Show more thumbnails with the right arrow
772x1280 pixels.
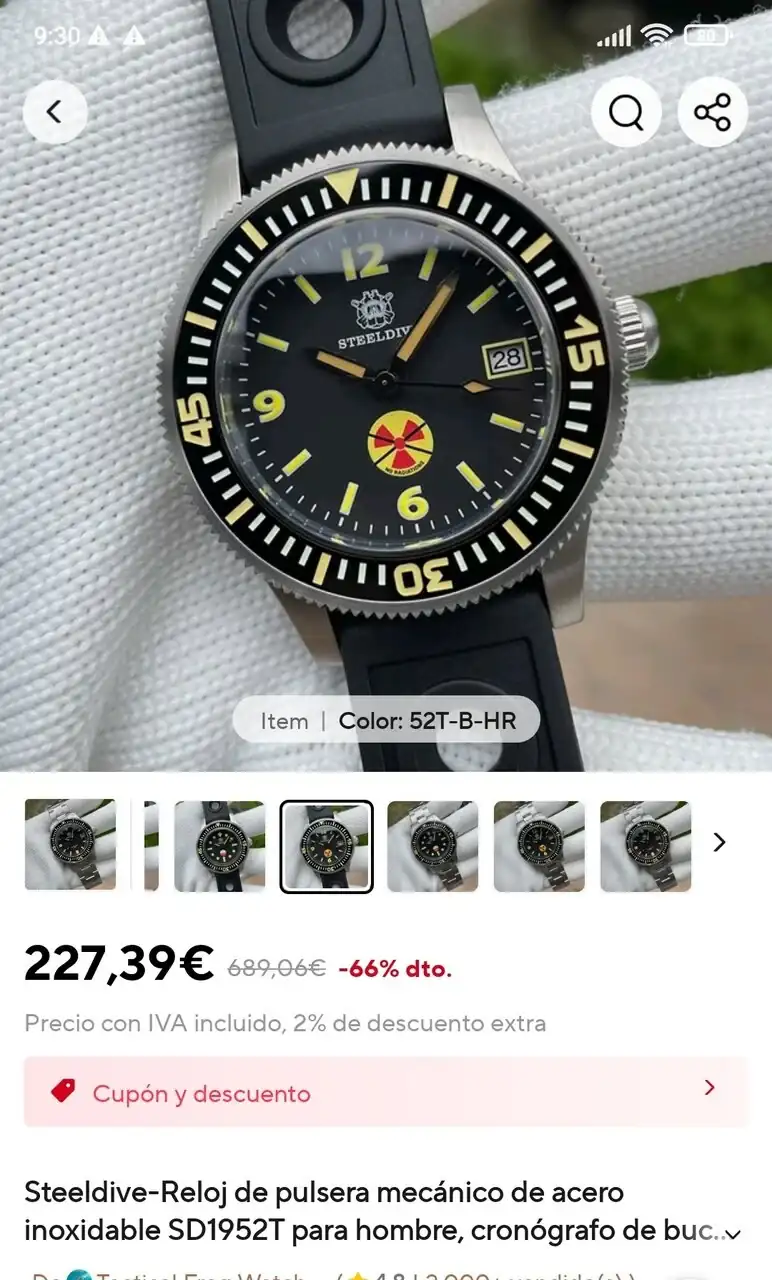tap(719, 843)
